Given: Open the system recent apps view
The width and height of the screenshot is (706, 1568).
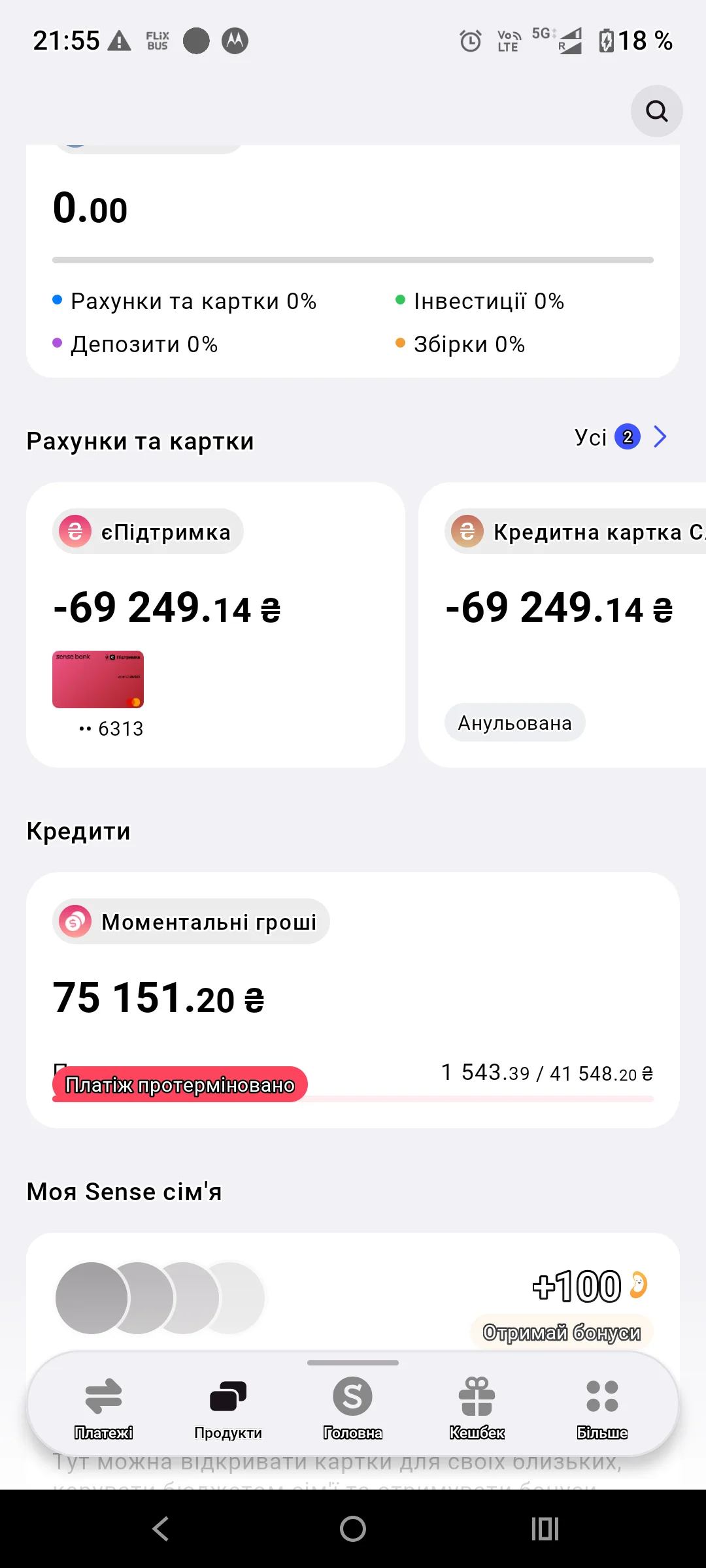Looking at the screenshot, I should [545, 1529].
